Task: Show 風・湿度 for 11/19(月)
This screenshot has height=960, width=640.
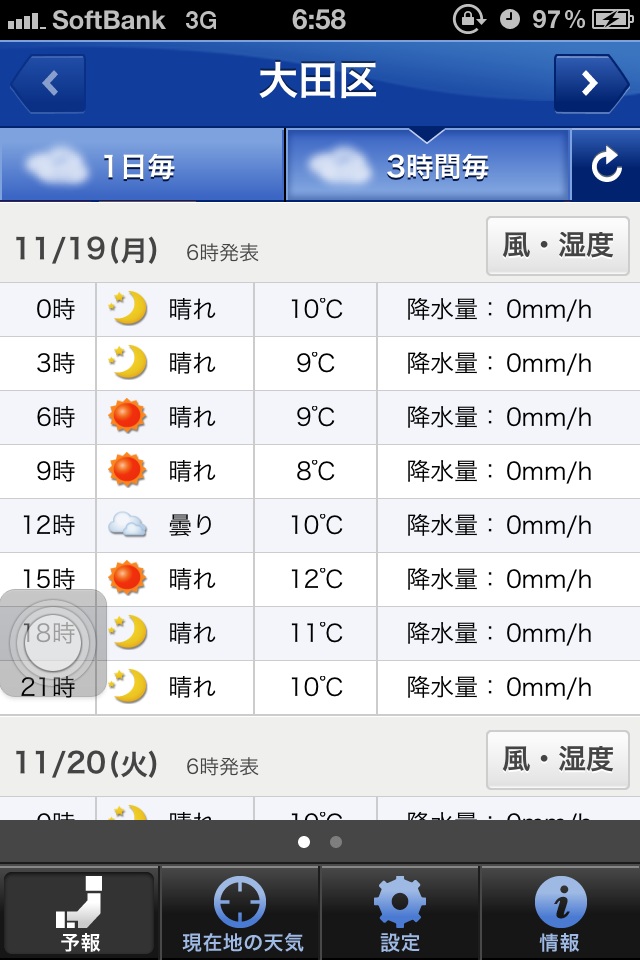Action: tap(558, 246)
